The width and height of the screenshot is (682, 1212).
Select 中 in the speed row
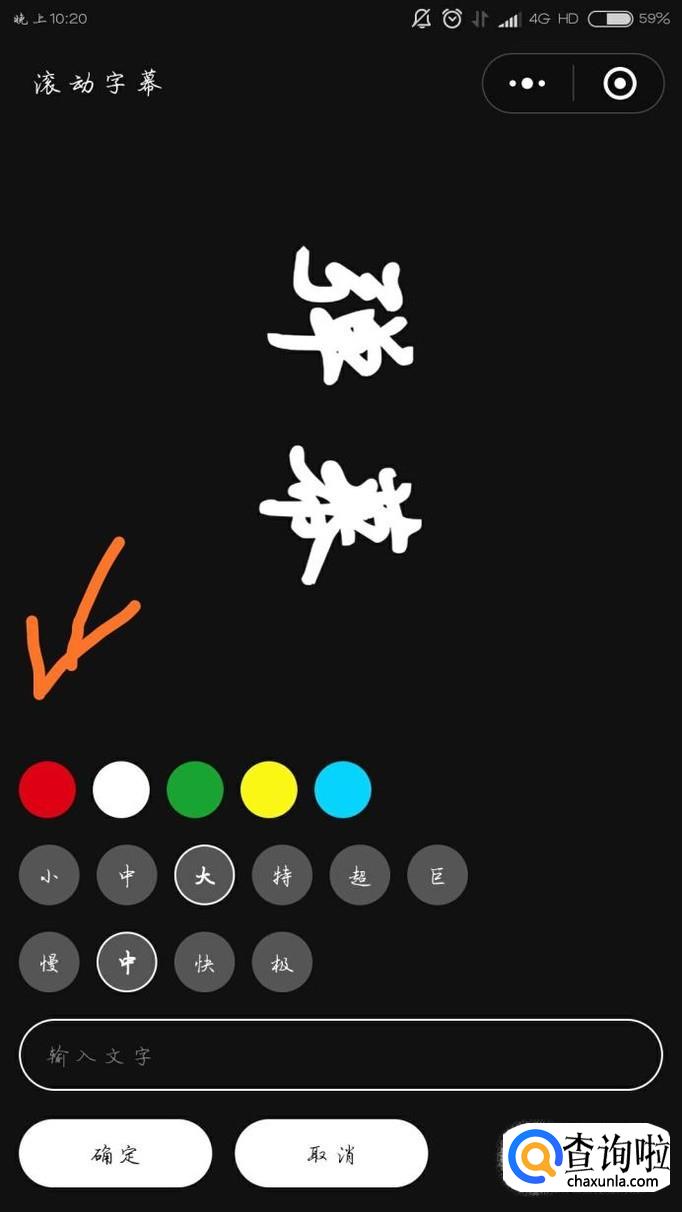point(127,963)
